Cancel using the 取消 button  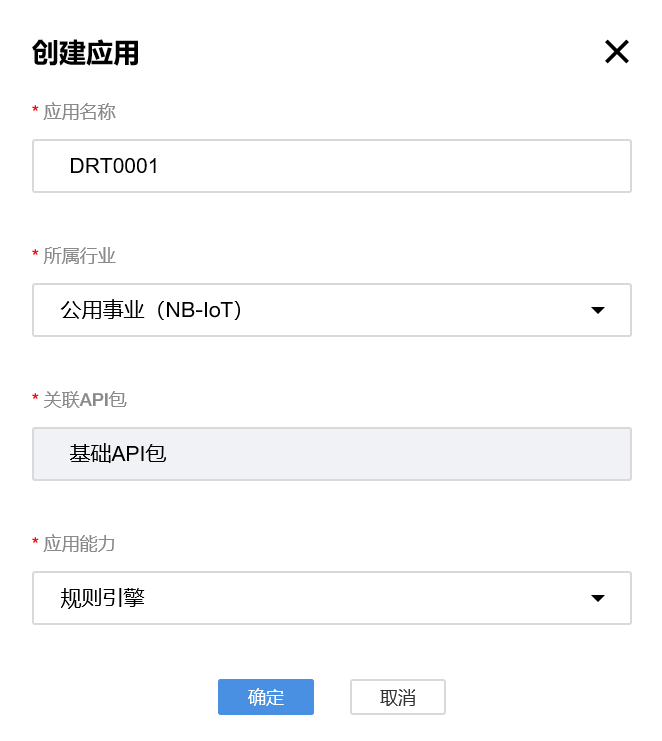point(397,697)
